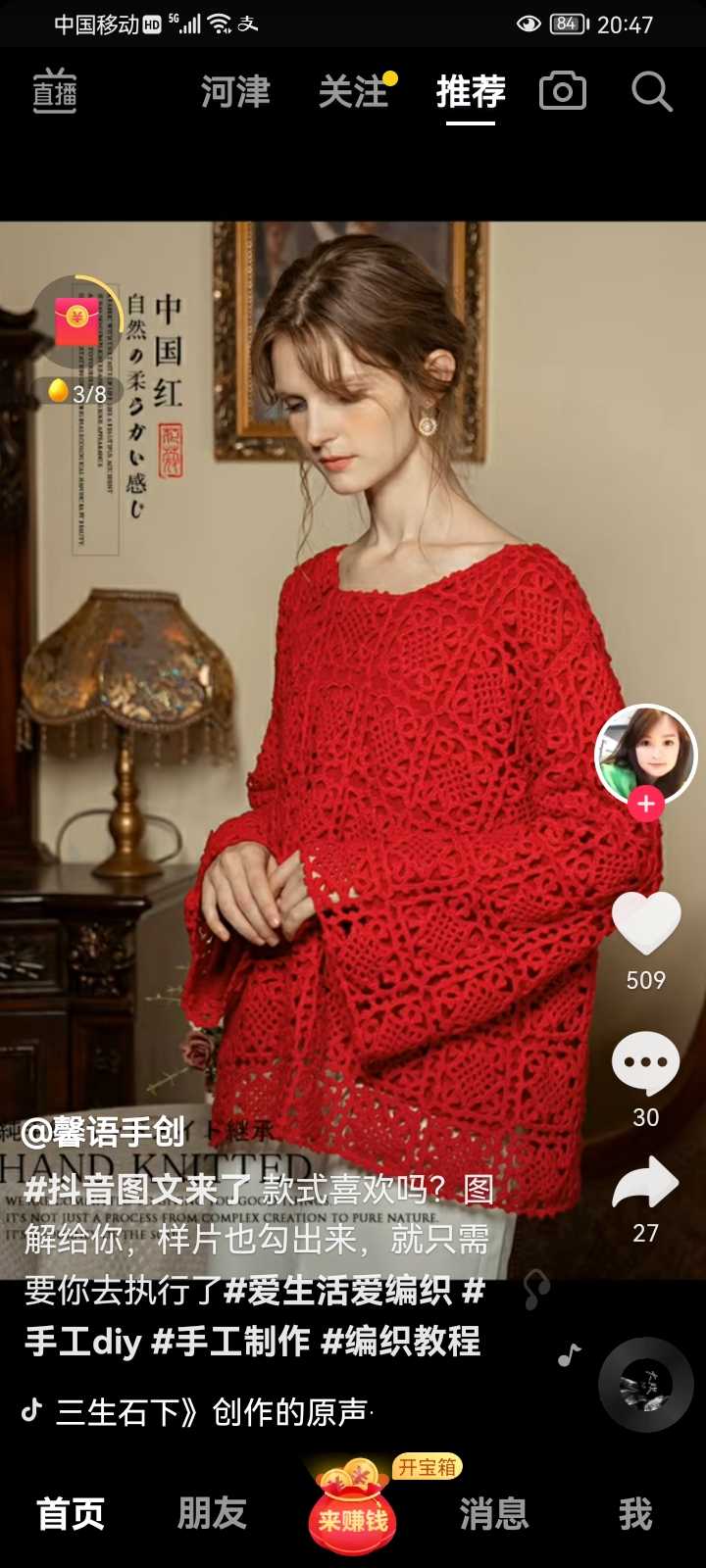Open the 直播 live icon
Image resolution: width=706 pixels, height=1568 pixels.
point(55,91)
